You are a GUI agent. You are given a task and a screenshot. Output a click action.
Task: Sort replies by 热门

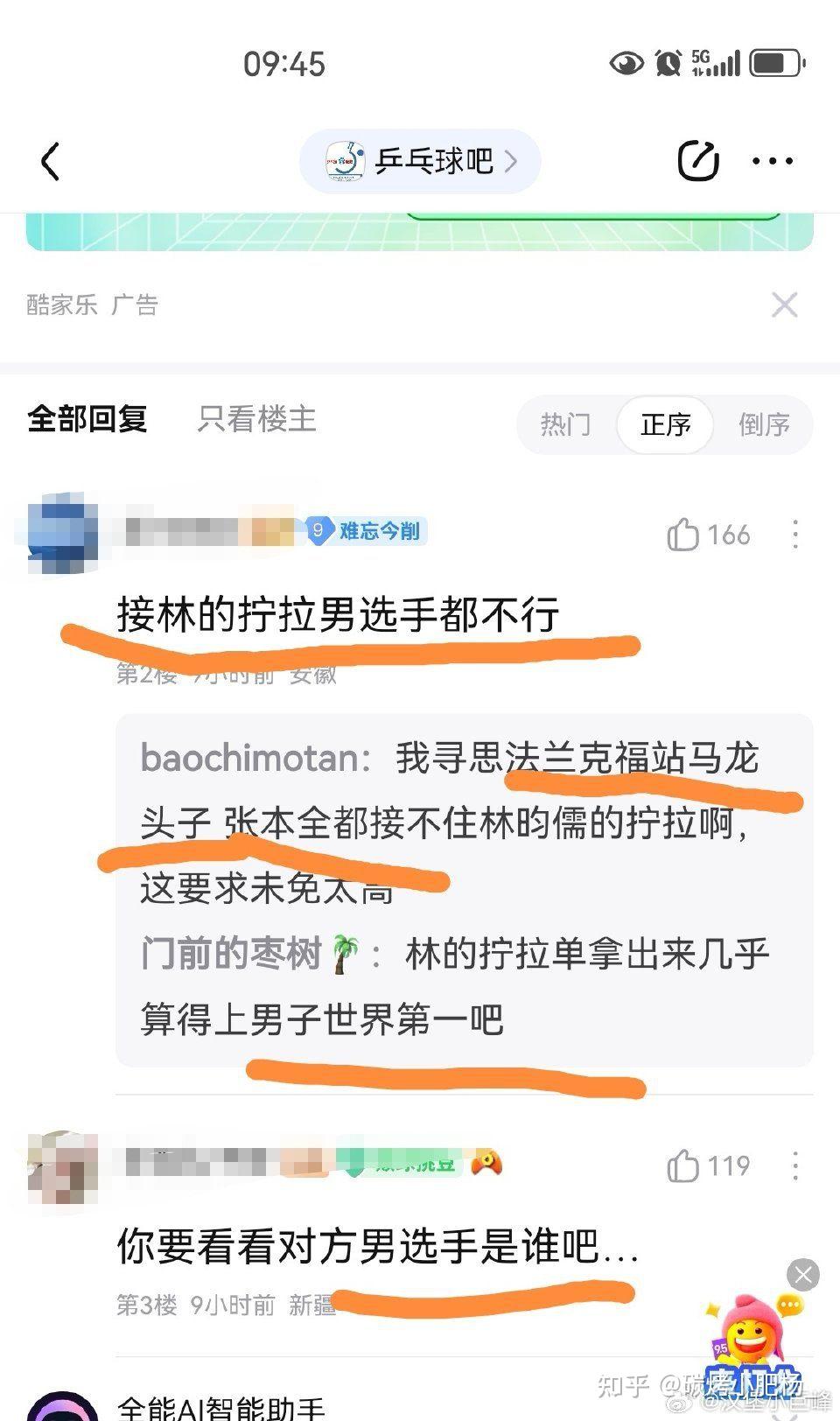(x=565, y=425)
